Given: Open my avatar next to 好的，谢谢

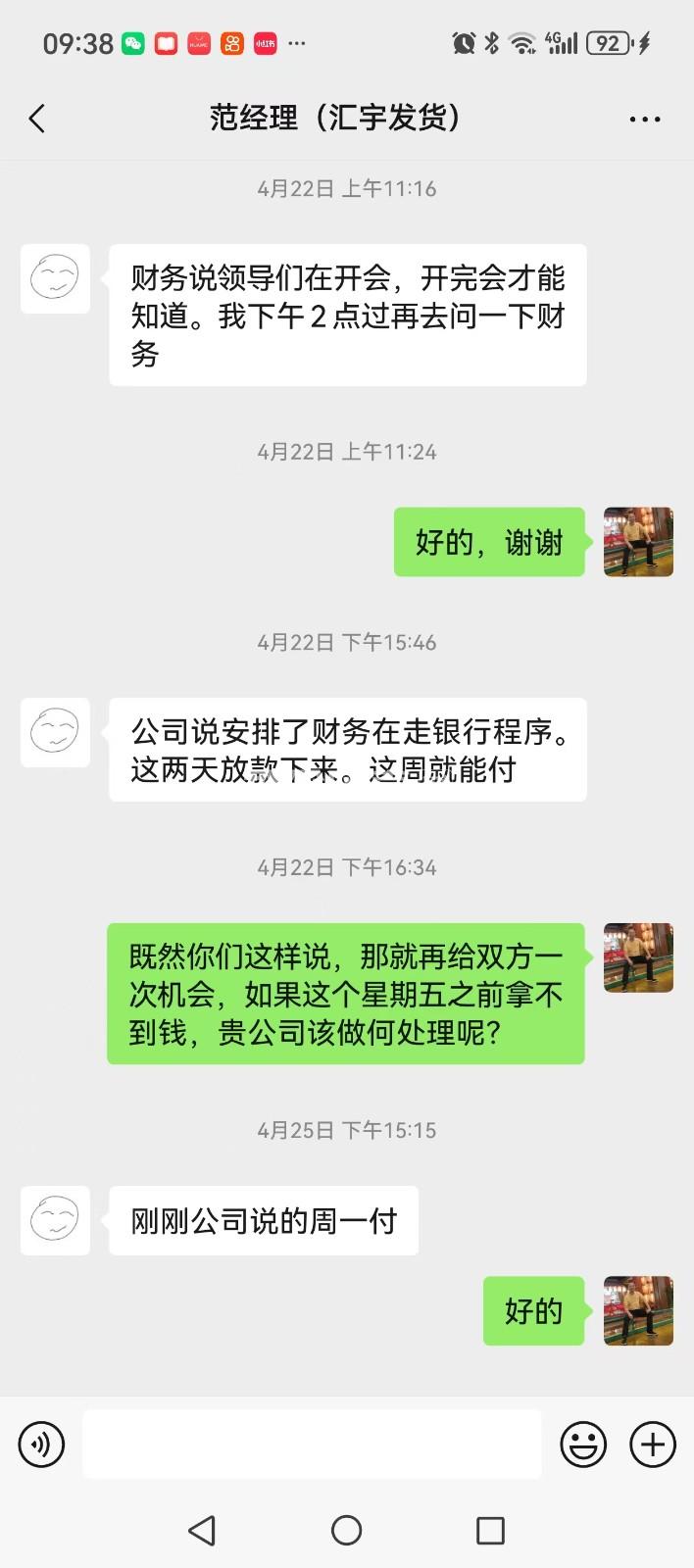Looking at the screenshot, I should coord(638,541).
